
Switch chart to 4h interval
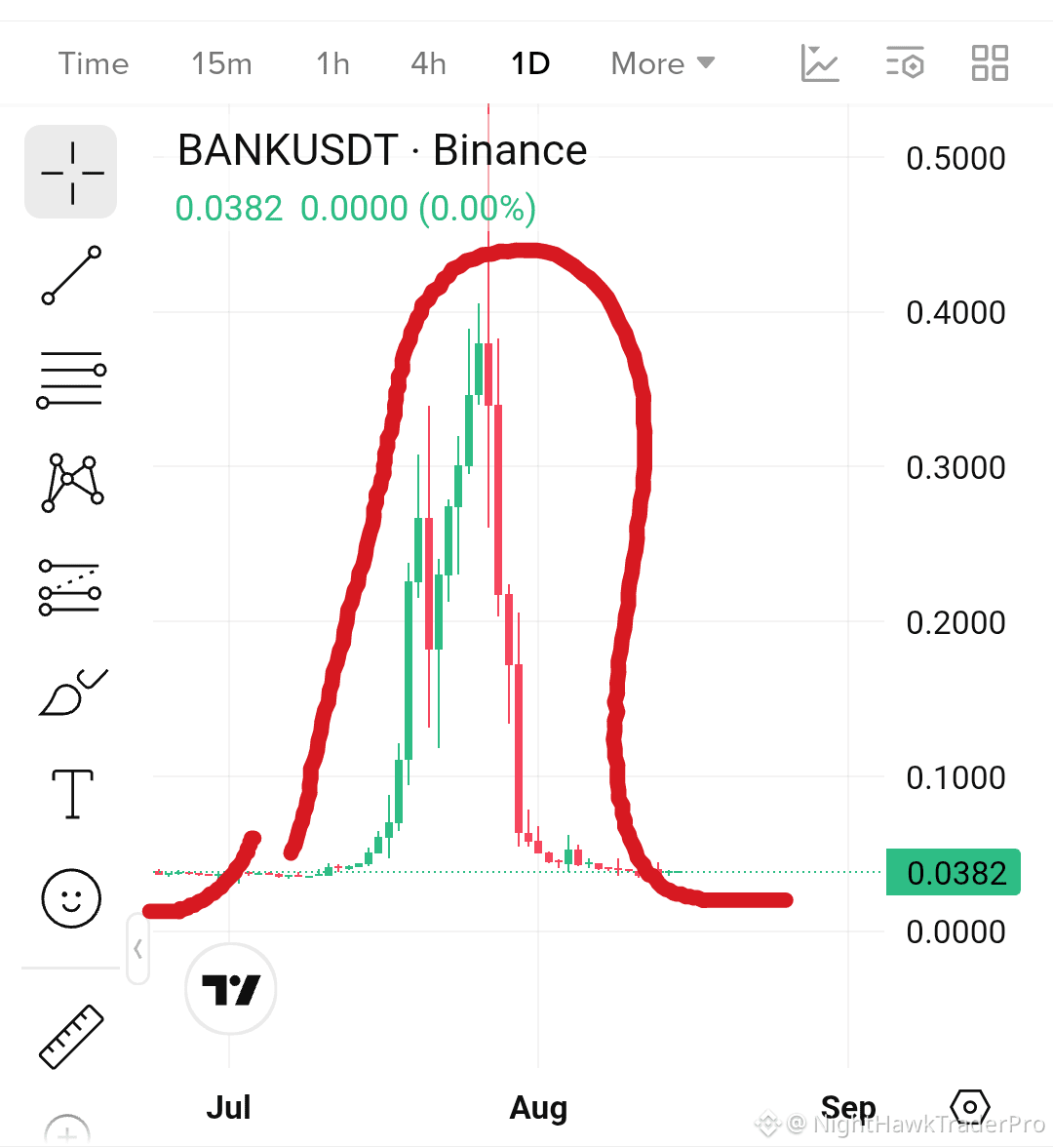(x=429, y=63)
